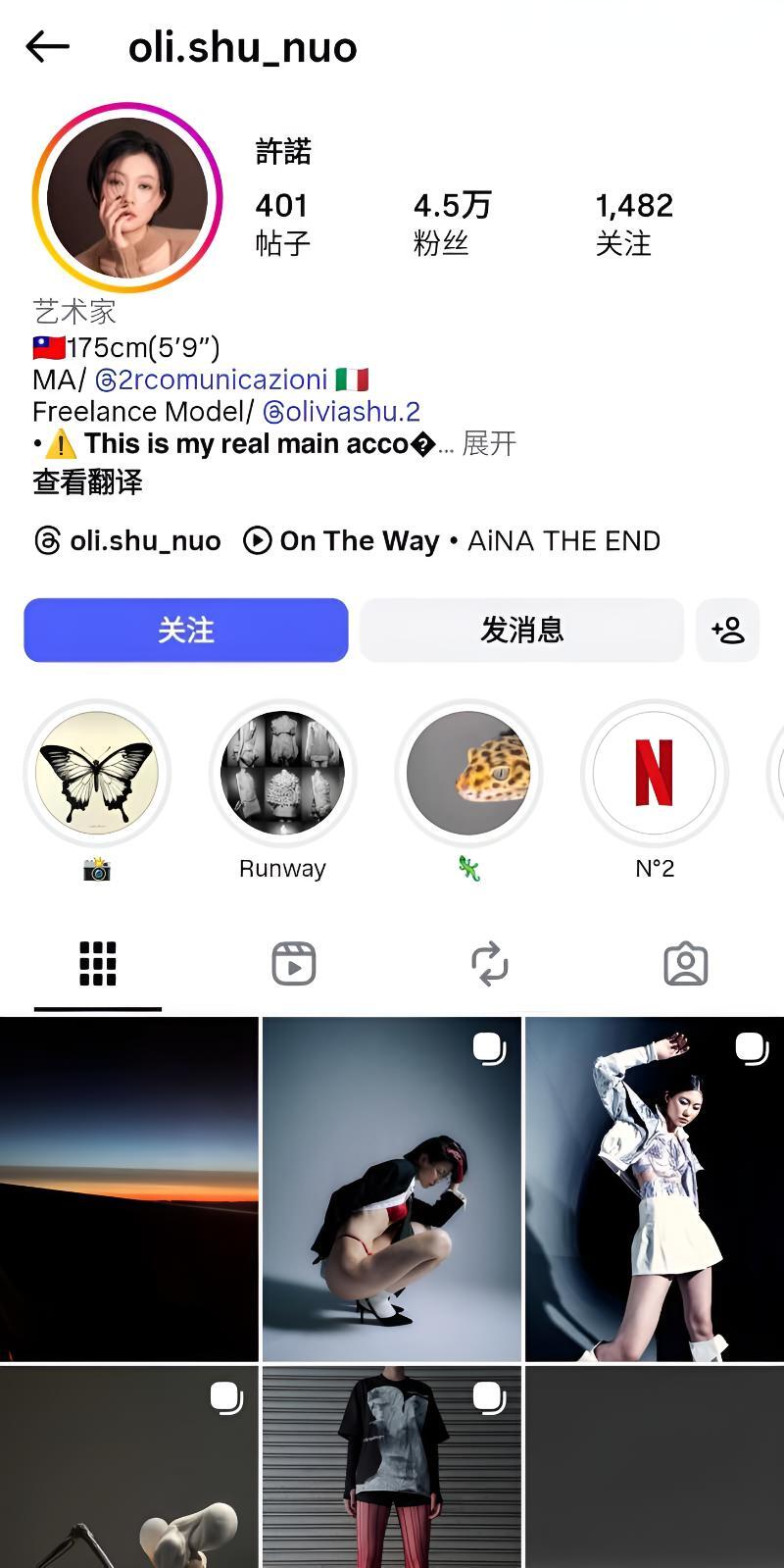Viewport: 784px width, 1568px height.
Task: Open the @2rcomunicazioni mention link
Action: [212, 379]
